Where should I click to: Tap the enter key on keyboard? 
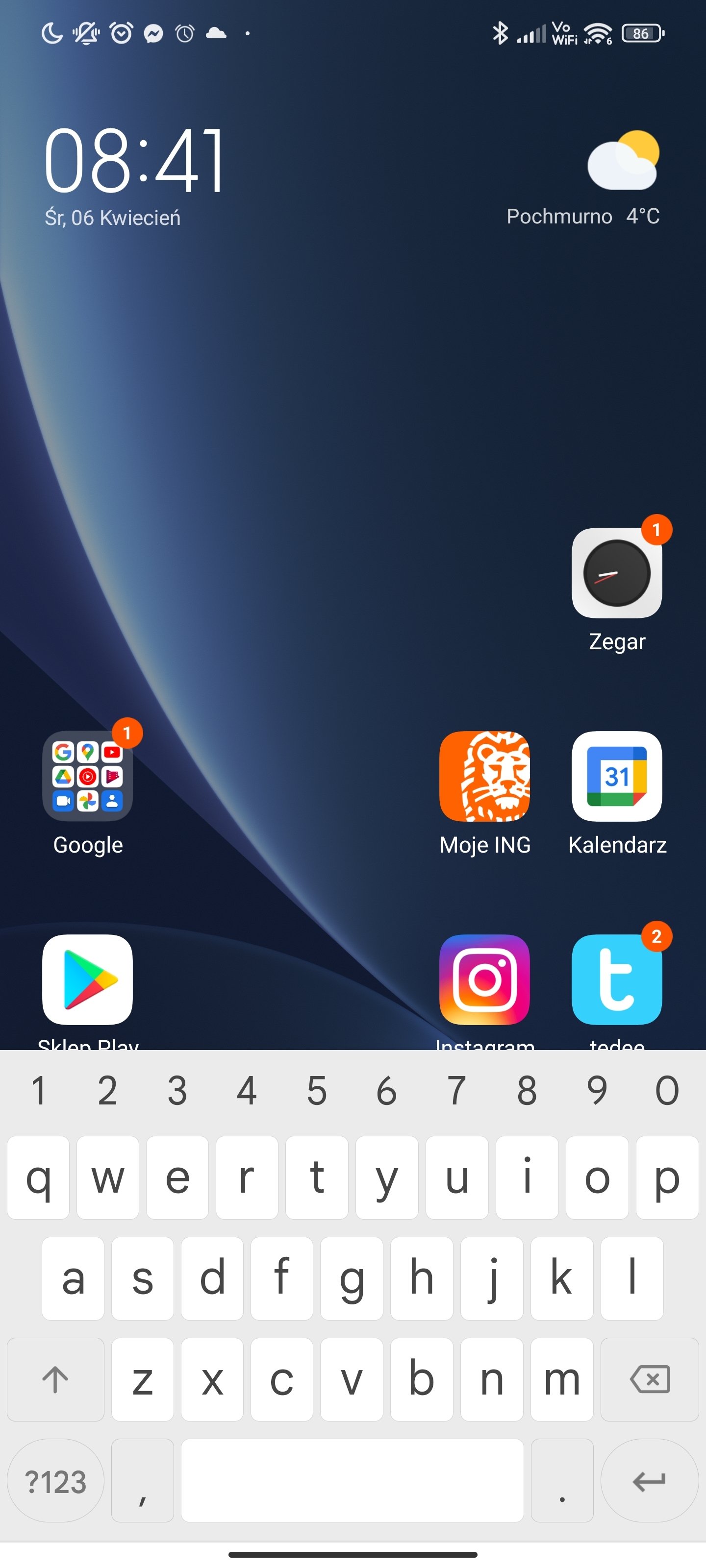tap(649, 1480)
